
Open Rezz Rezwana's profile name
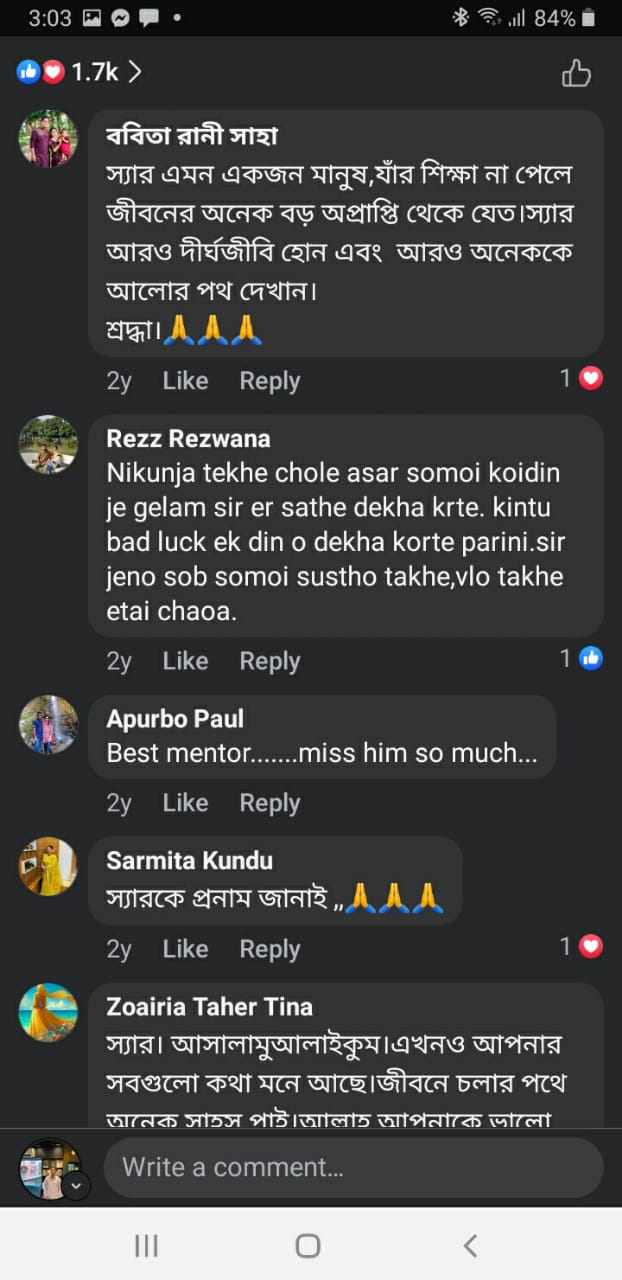(188, 439)
